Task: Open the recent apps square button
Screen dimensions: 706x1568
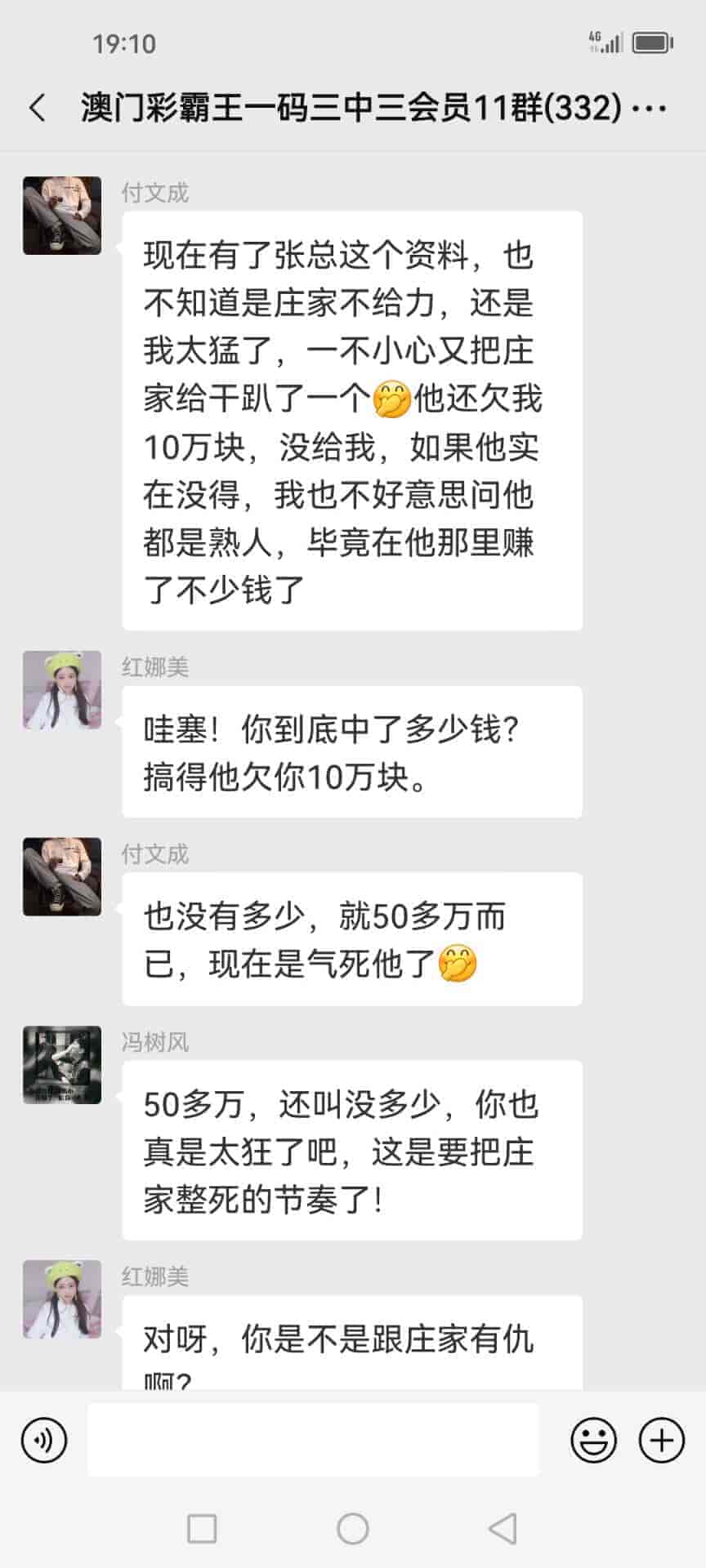Action: (202, 1529)
